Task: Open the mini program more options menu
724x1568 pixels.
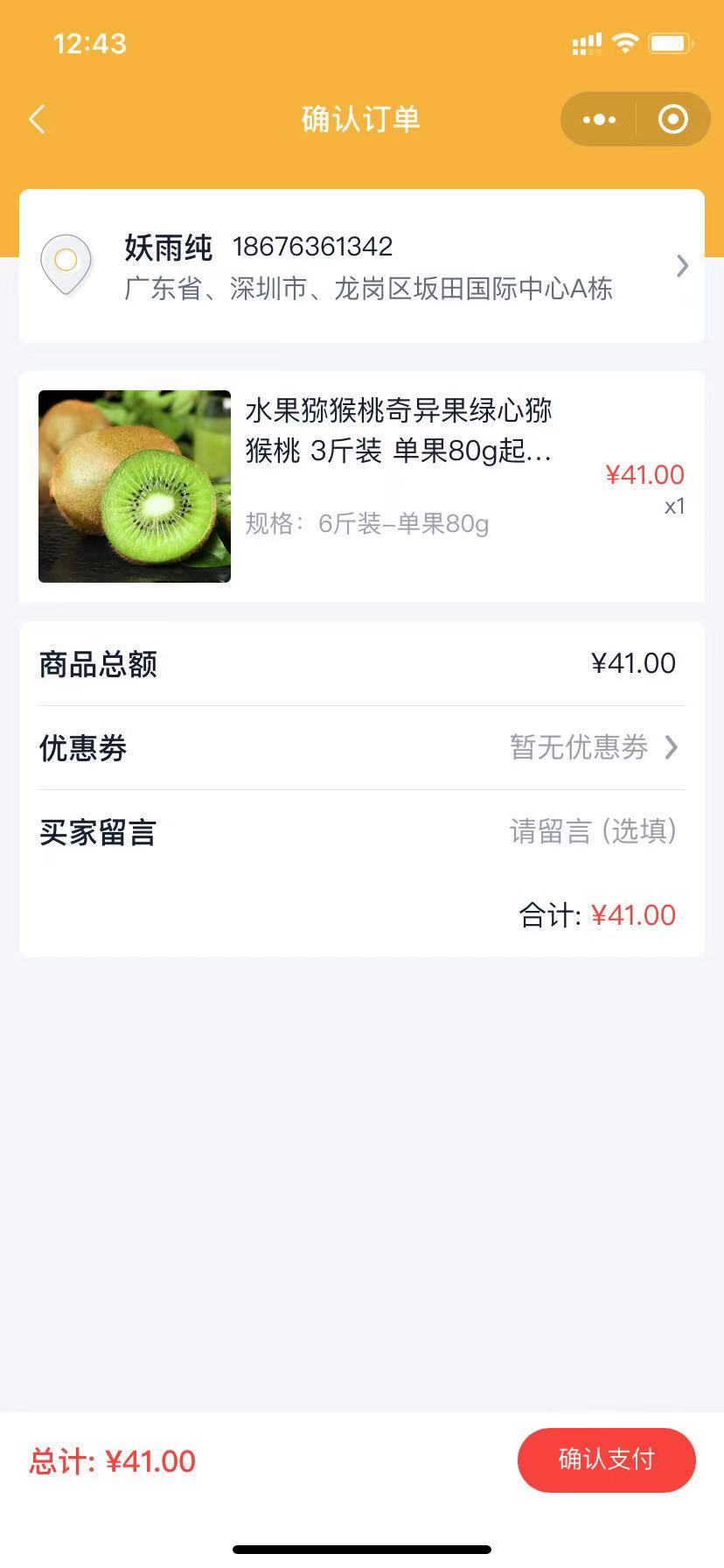Action: pyautogui.click(x=599, y=119)
